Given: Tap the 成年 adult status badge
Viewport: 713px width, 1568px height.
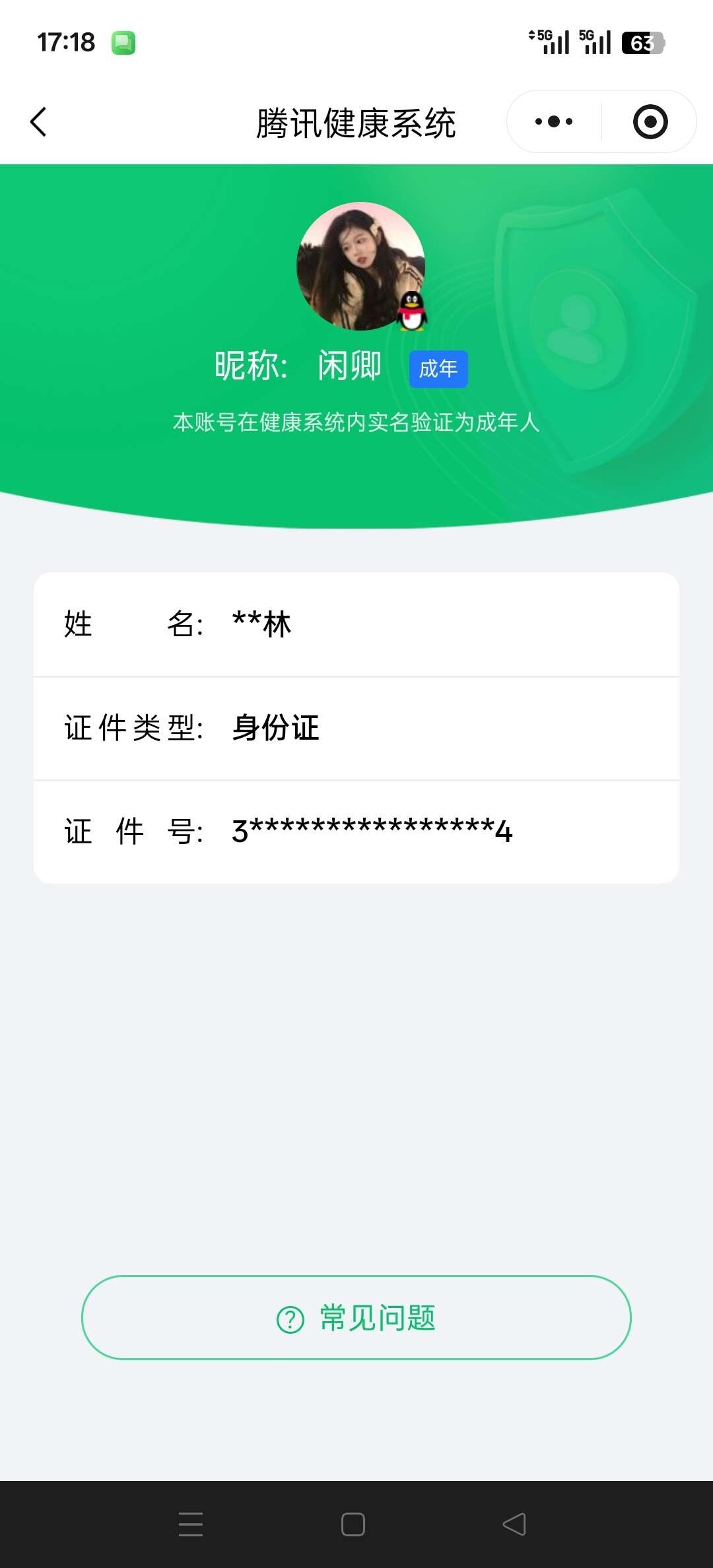Looking at the screenshot, I should (438, 370).
